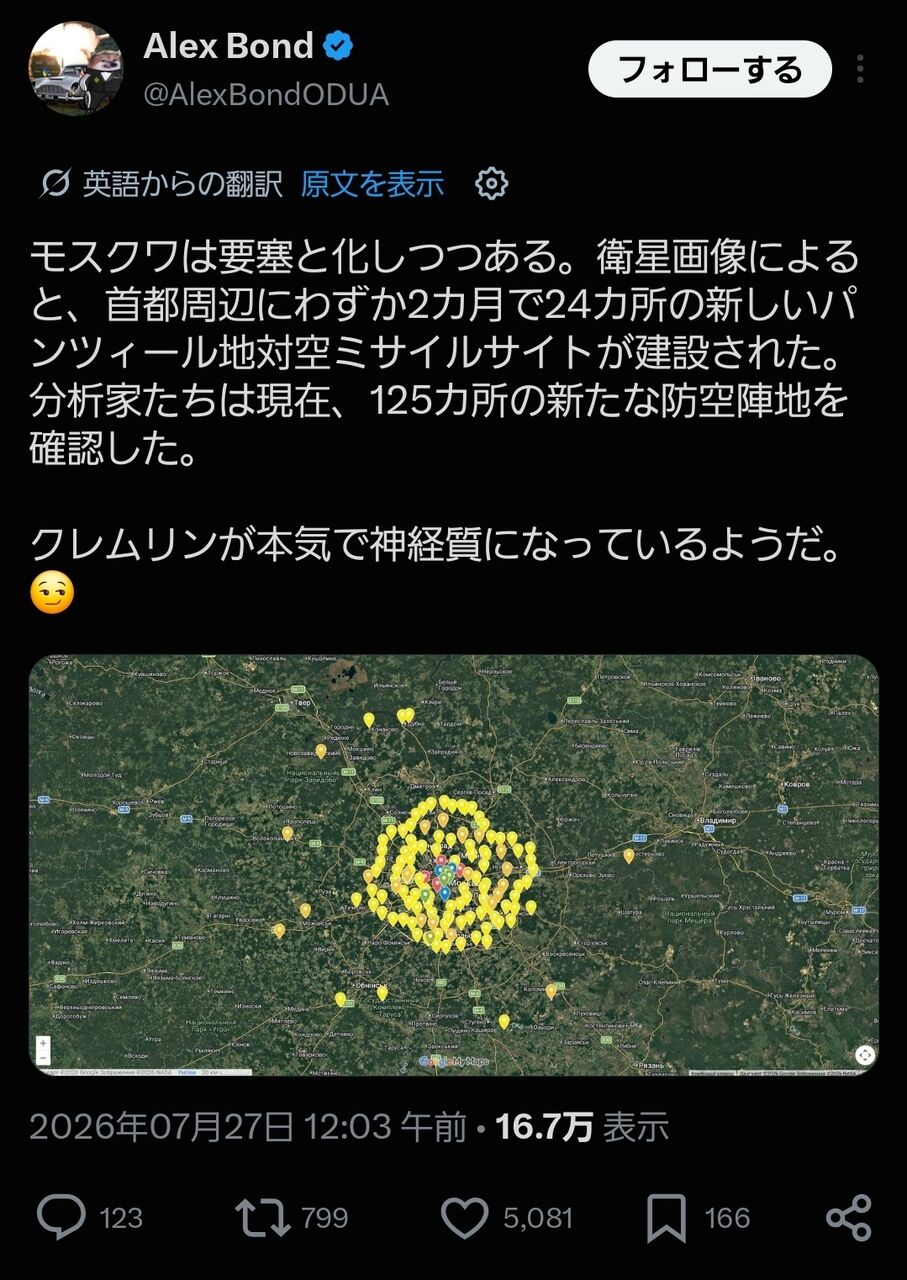Open the @AlexBondODUA handle

pos(266,95)
